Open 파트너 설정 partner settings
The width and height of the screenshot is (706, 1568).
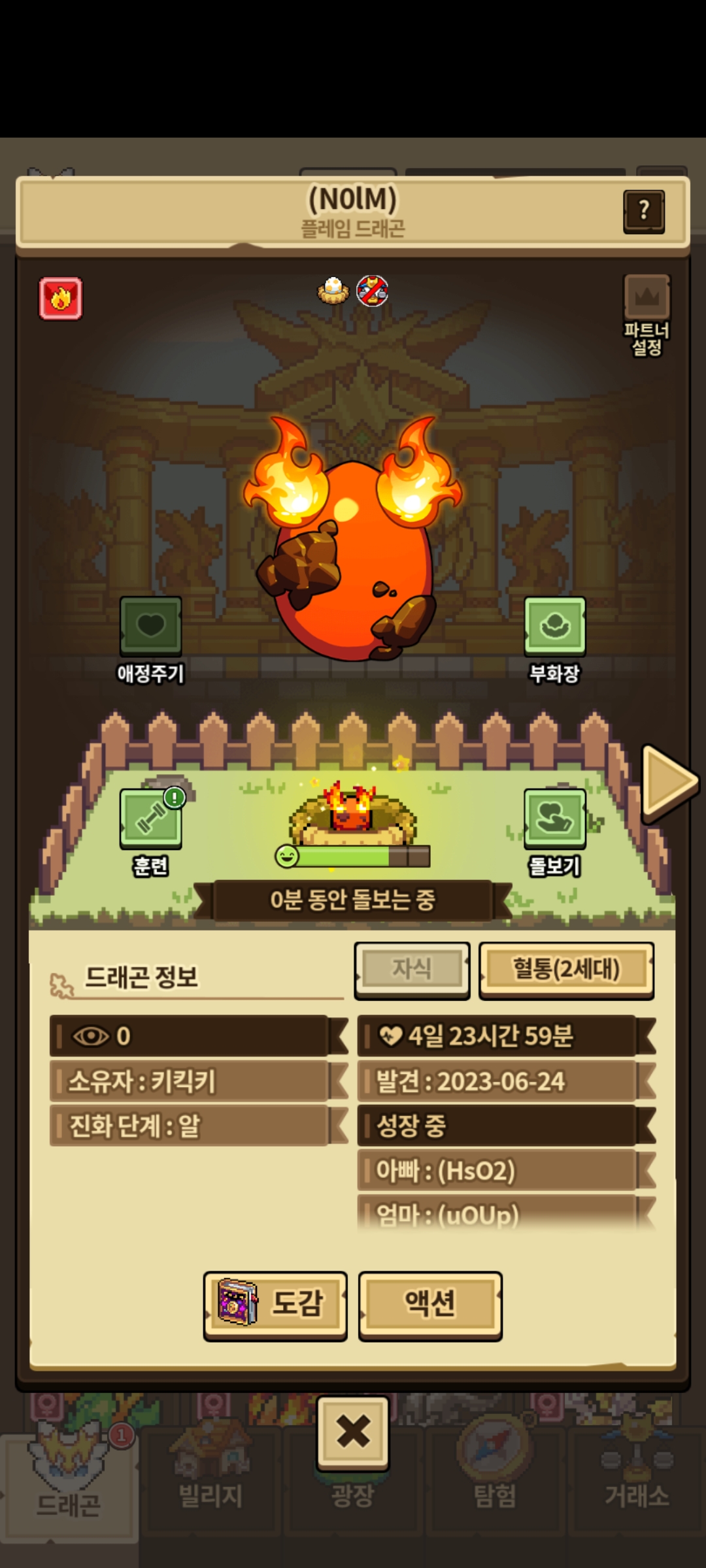(647, 316)
